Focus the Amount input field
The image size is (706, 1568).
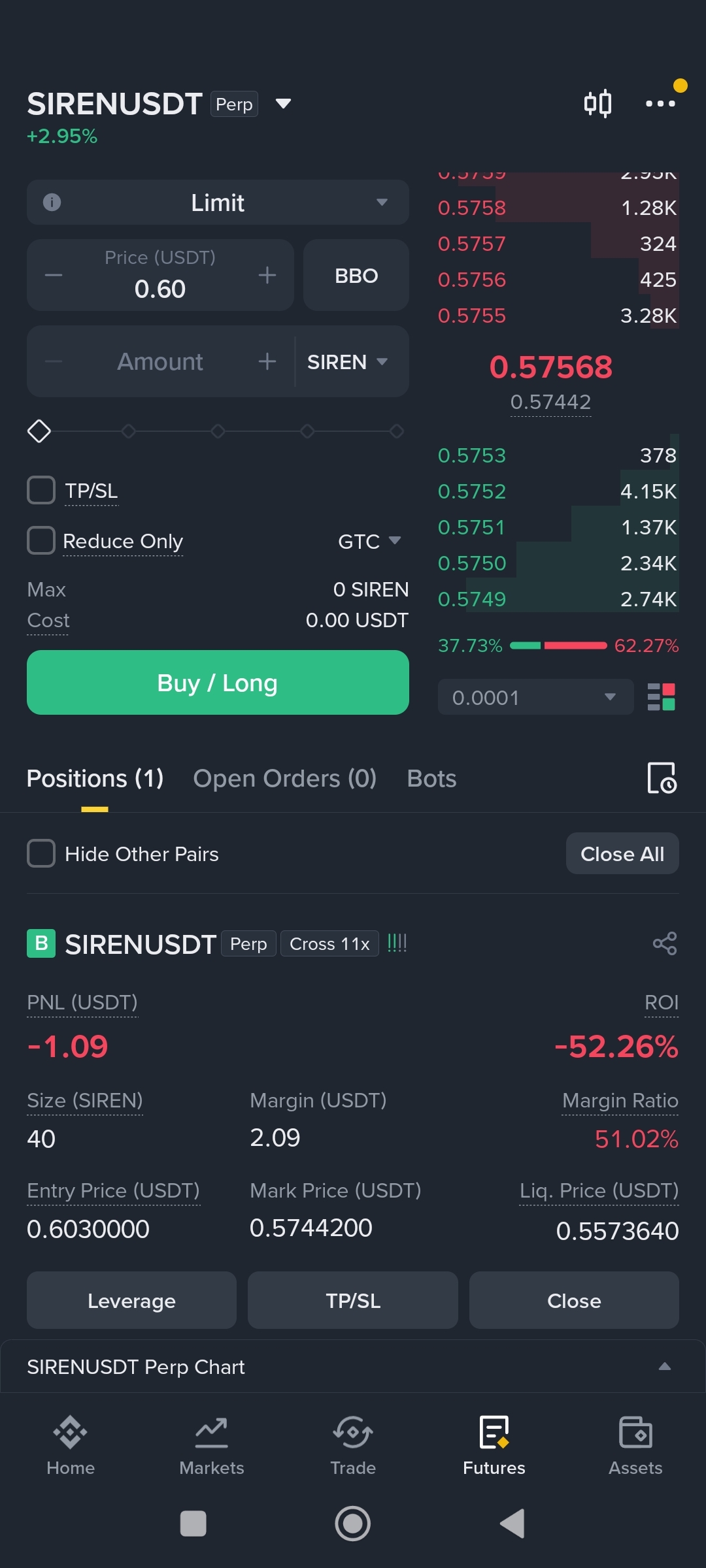coord(160,361)
